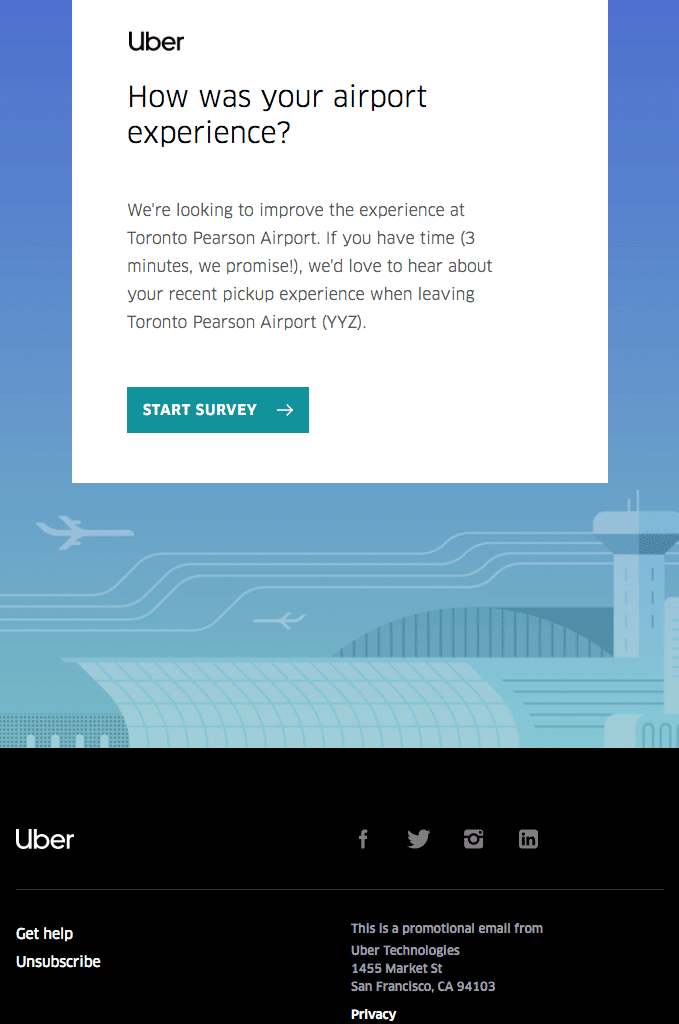Go to Uber's LinkedIn page
679x1024 pixels.
[528, 839]
